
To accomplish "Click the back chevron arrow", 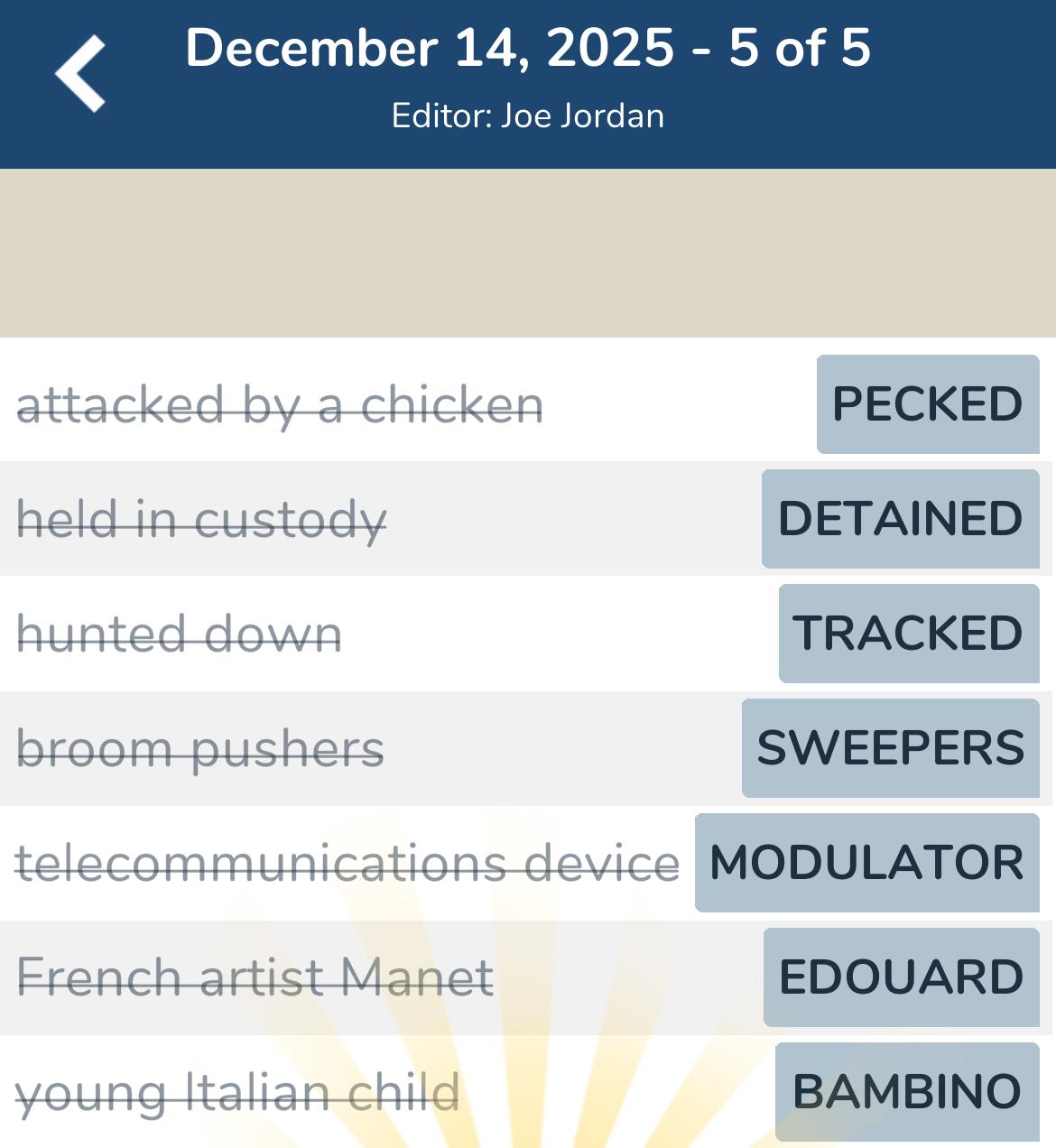I will (79, 70).
